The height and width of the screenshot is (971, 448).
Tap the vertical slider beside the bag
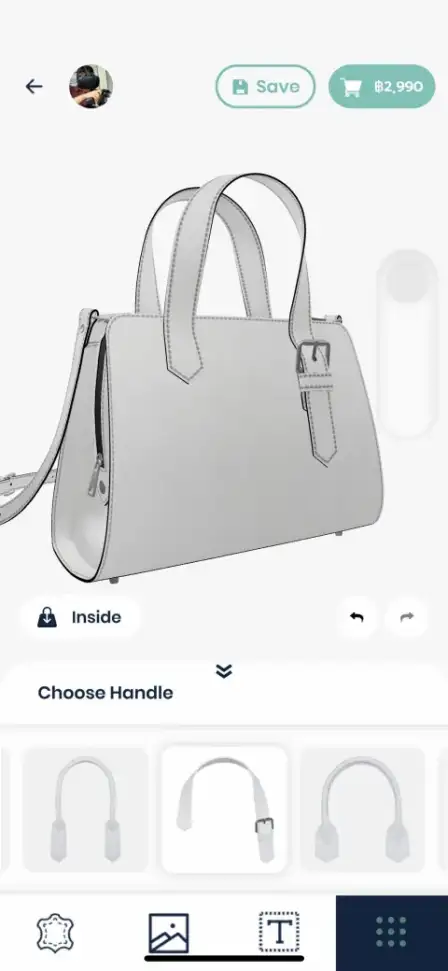click(407, 344)
